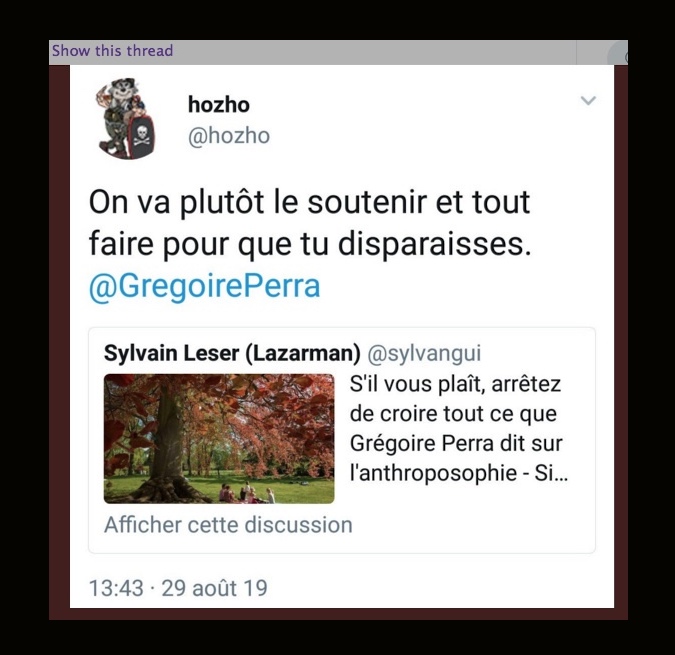Tap Afficher cette discussion

click(x=228, y=524)
